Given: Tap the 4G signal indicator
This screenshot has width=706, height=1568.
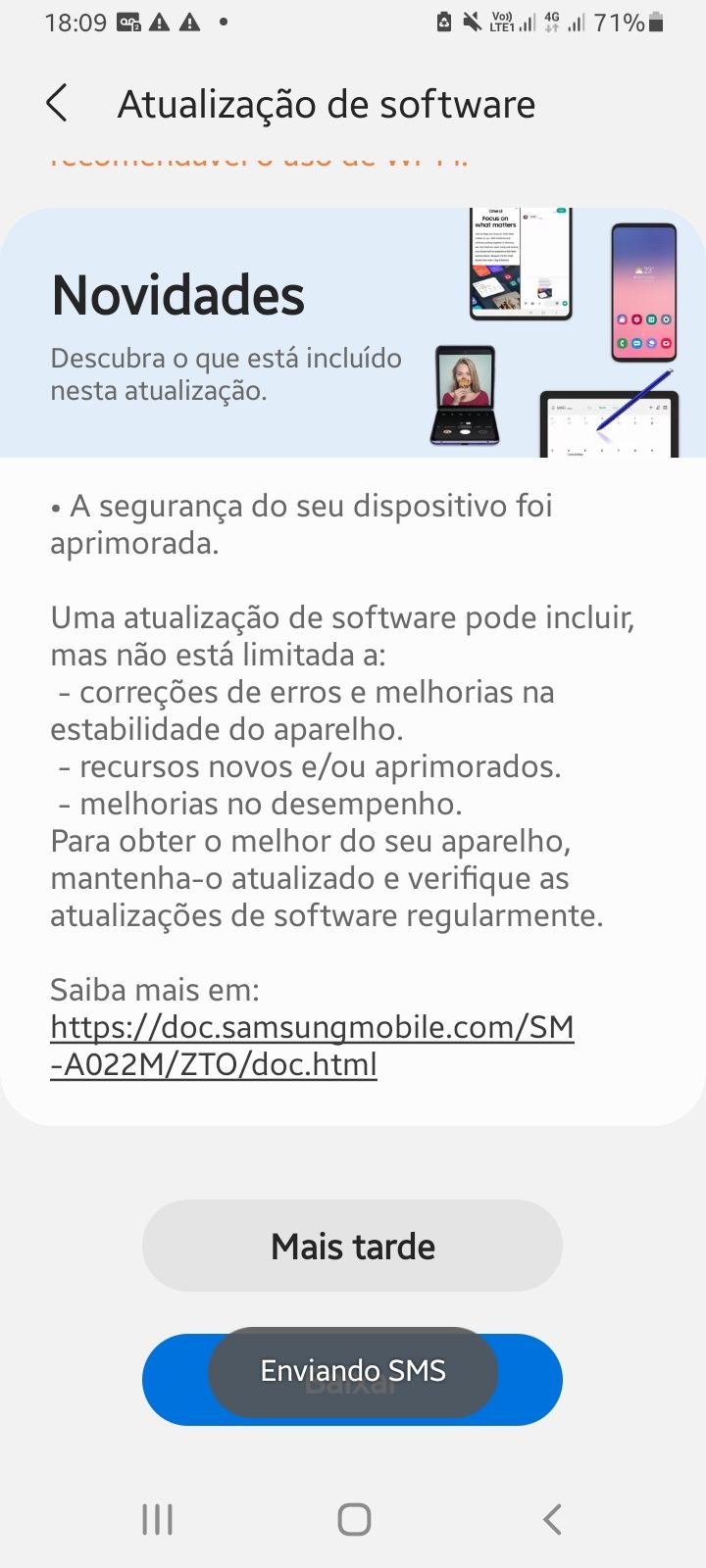Looking at the screenshot, I should tap(551, 22).
